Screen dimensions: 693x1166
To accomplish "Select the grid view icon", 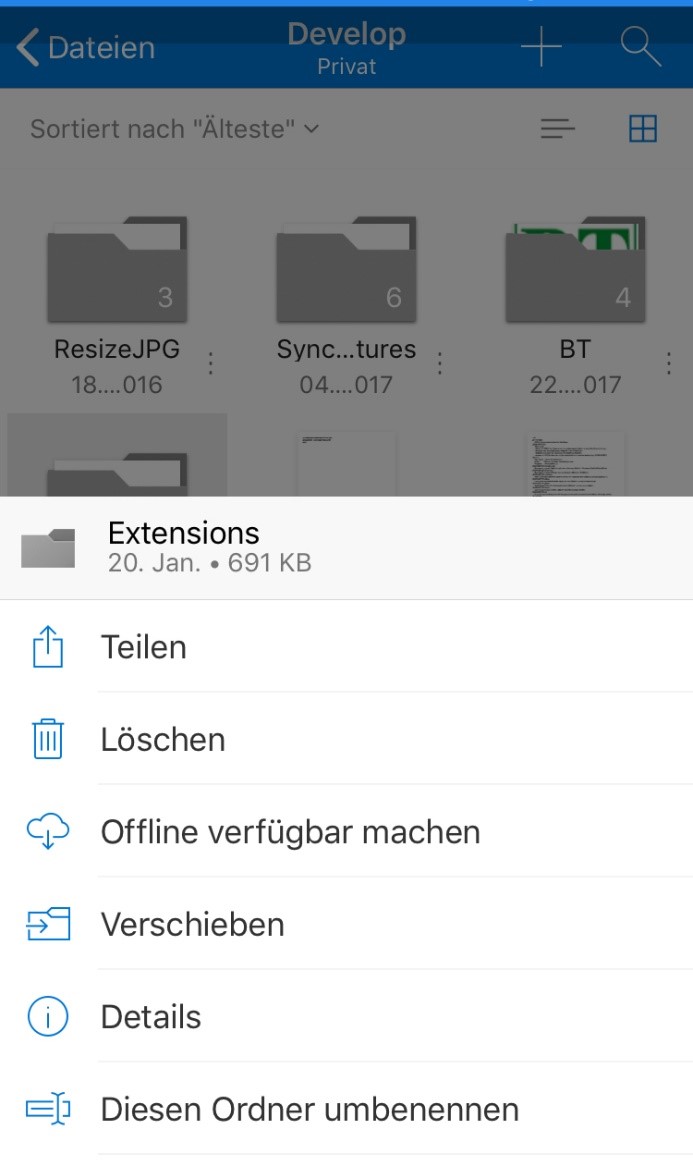I will click(x=642, y=129).
